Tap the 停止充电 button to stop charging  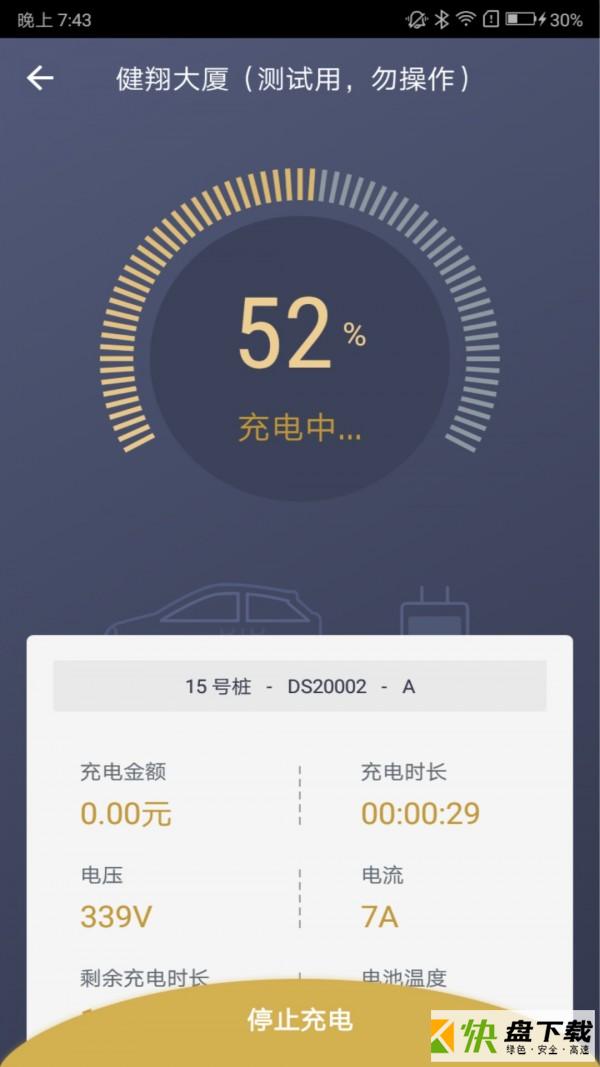299,1021
